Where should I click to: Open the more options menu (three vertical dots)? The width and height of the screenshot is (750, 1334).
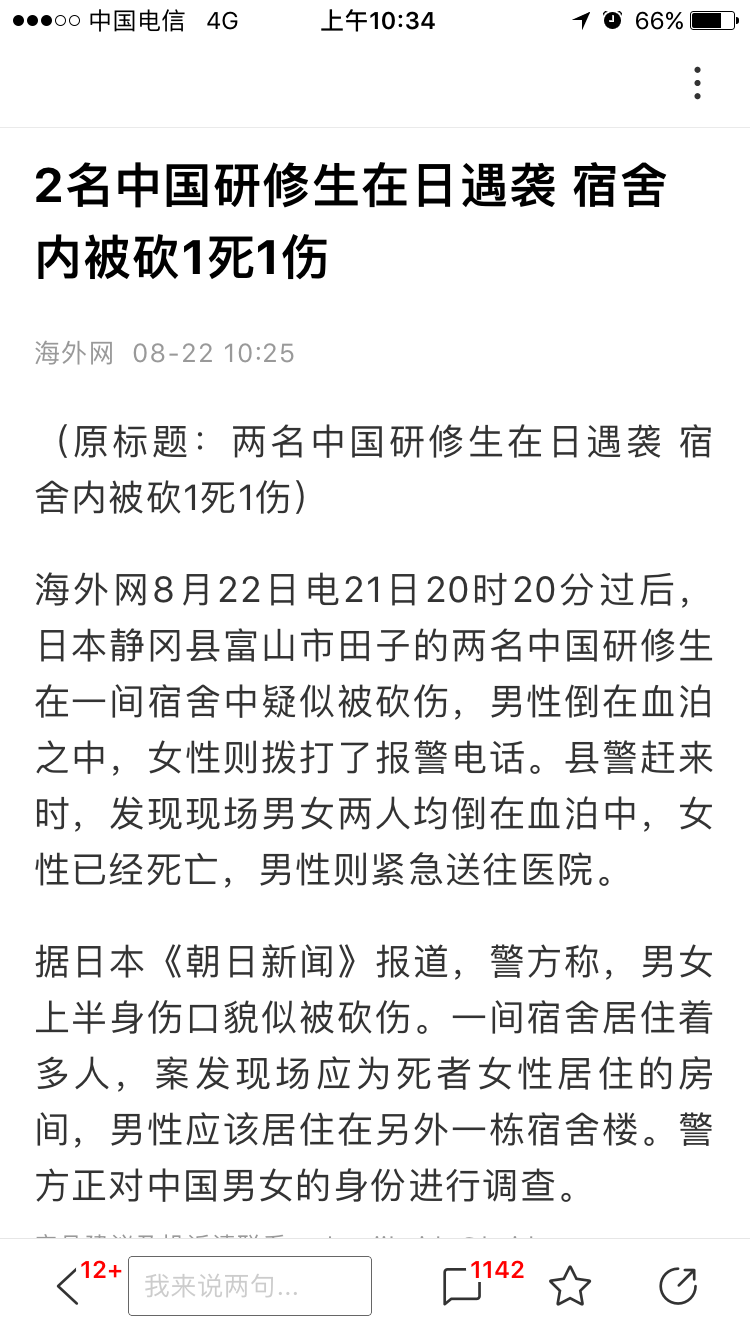coord(697,84)
